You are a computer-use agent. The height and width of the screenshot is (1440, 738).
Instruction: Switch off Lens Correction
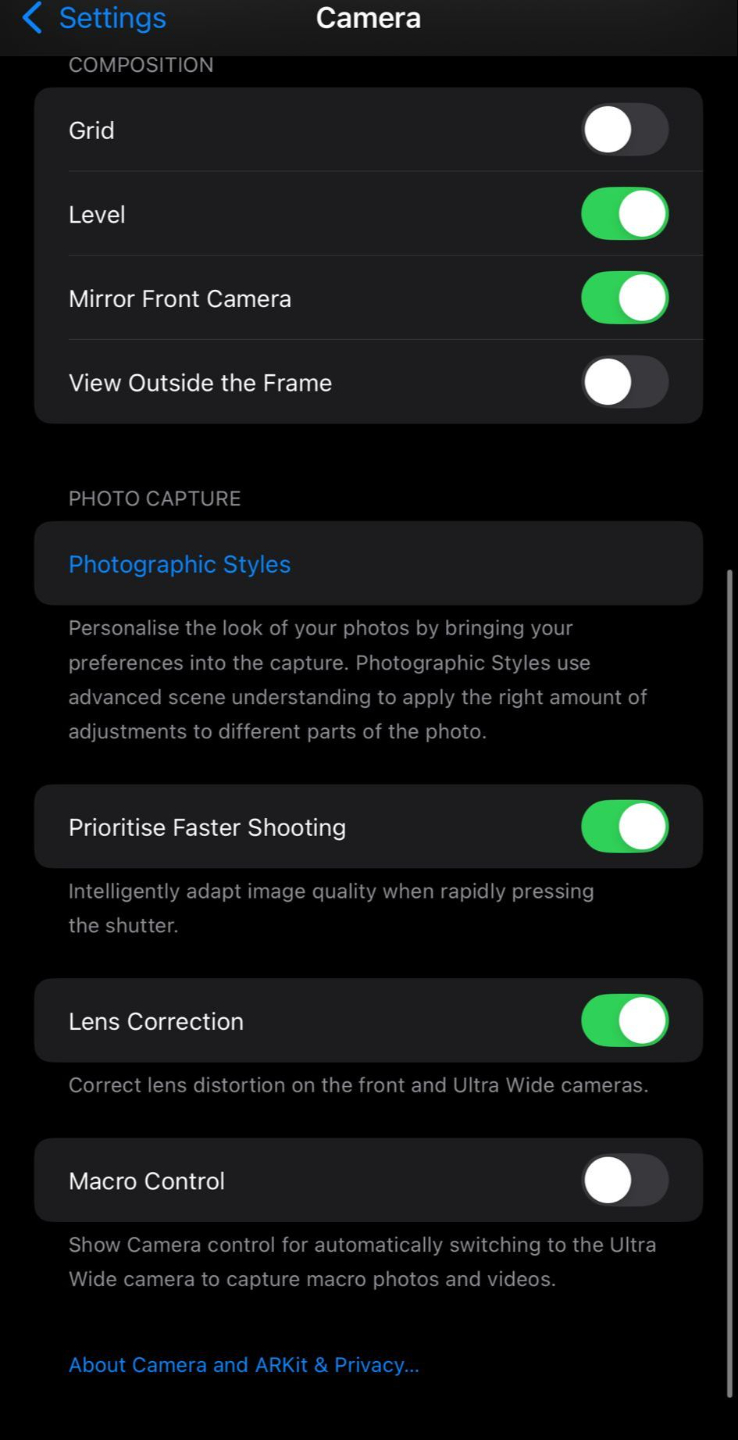tap(624, 1021)
